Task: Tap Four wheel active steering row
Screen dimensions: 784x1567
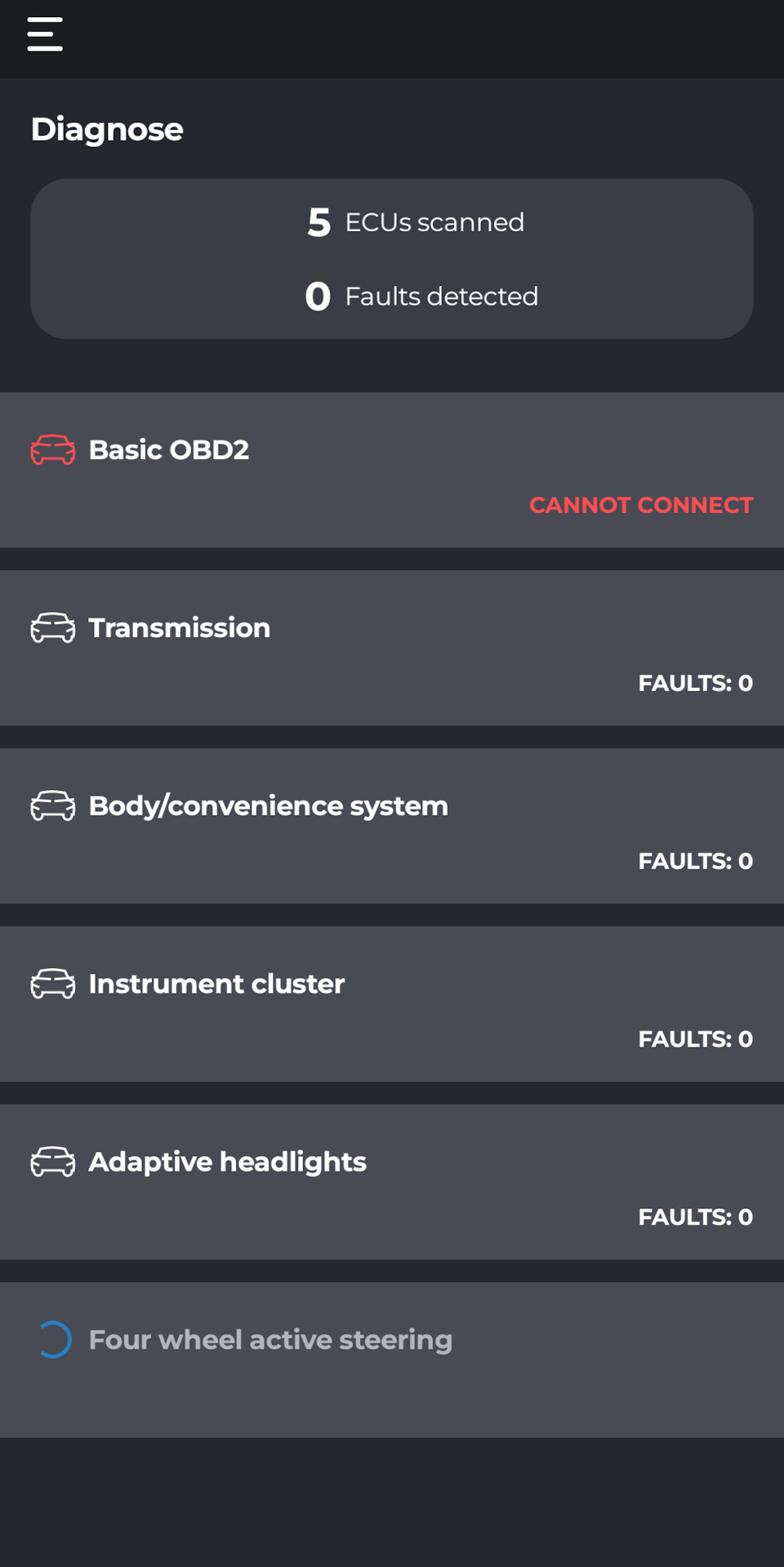Action: click(392, 1359)
